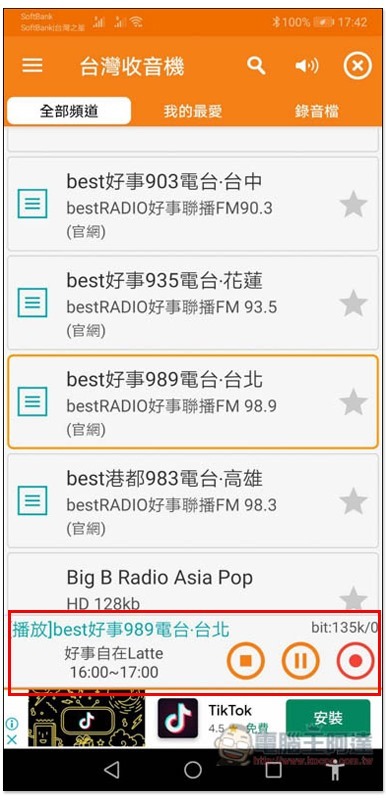The height and width of the screenshot is (800, 386).
Task: Tap 安裝 on the TikTok ad
Action: 328,718
